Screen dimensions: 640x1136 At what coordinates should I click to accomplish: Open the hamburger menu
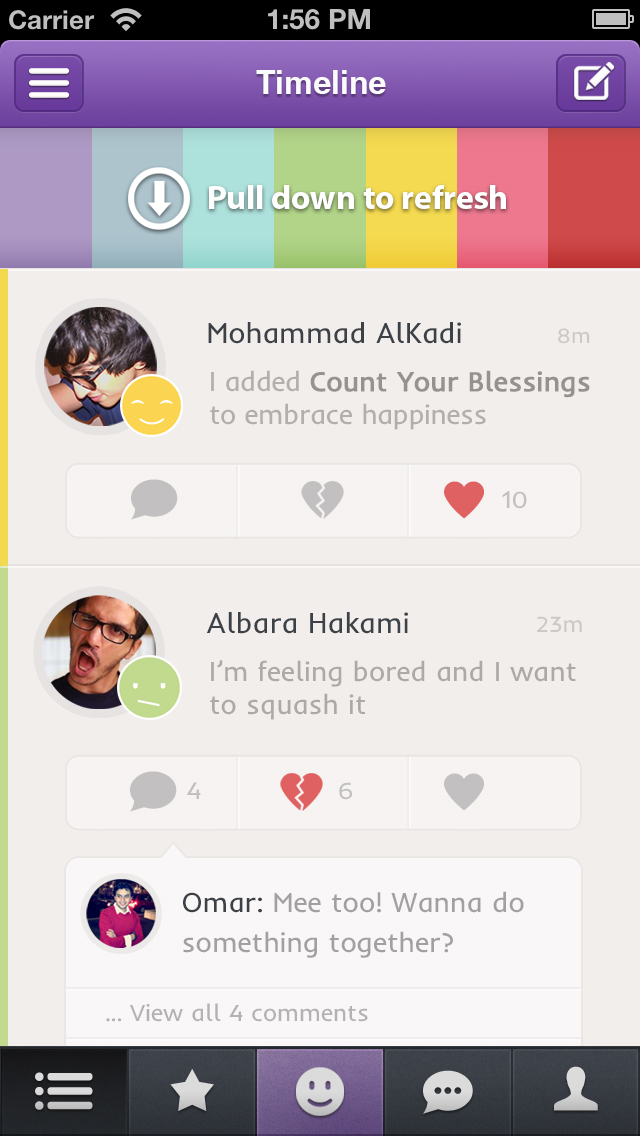48,83
